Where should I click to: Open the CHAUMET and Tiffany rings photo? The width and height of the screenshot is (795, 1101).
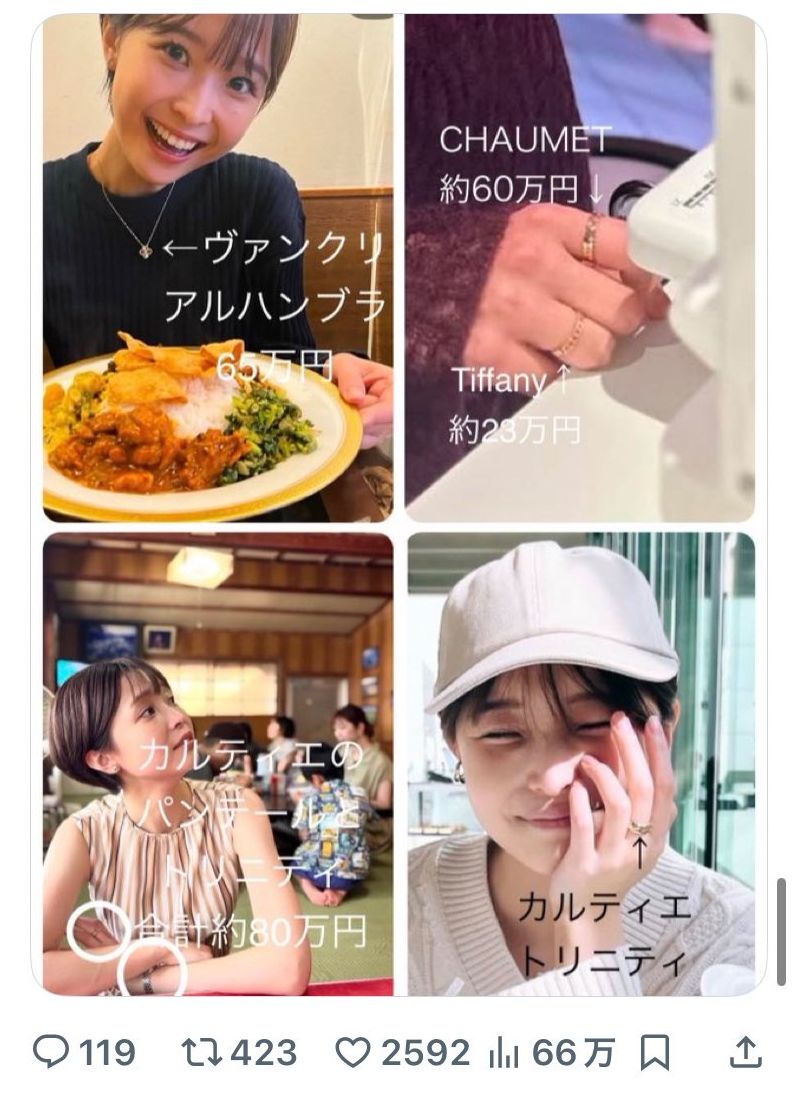tap(580, 268)
